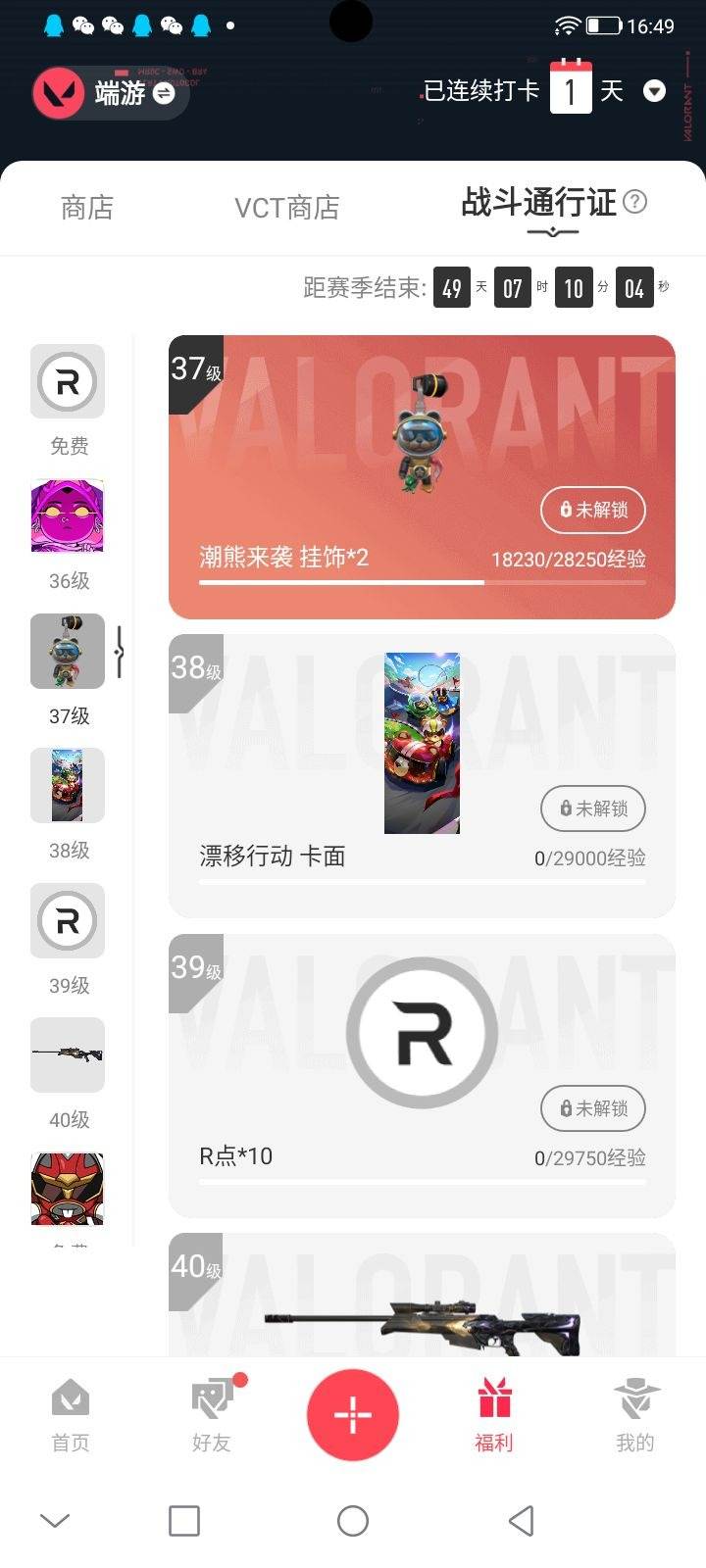Open the circular down-arrow near 已连续打卡
Image resolution: width=706 pixels, height=1568 pixels.
[x=655, y=91]
